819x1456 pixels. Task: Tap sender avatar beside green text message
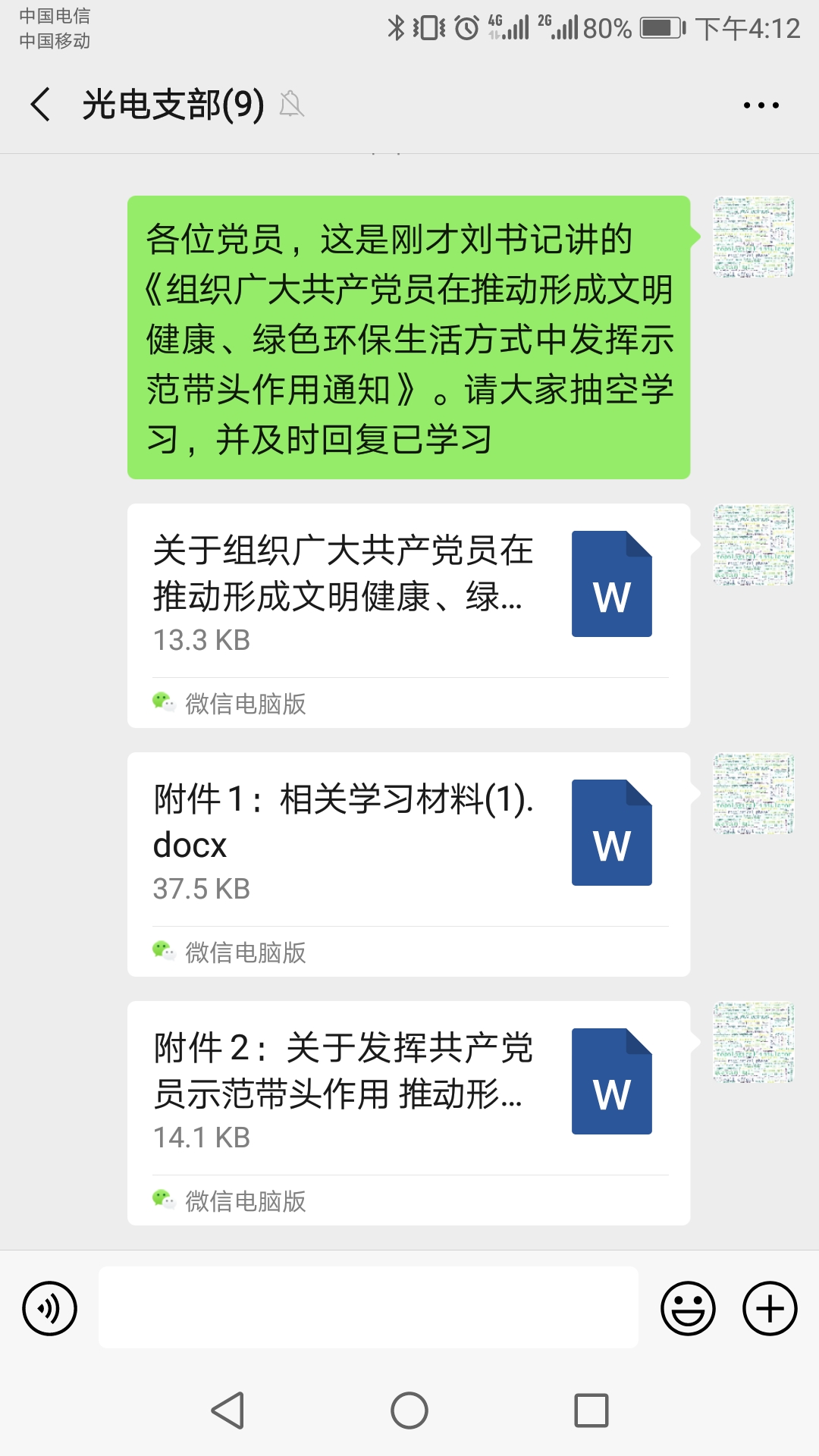(753, 237)
